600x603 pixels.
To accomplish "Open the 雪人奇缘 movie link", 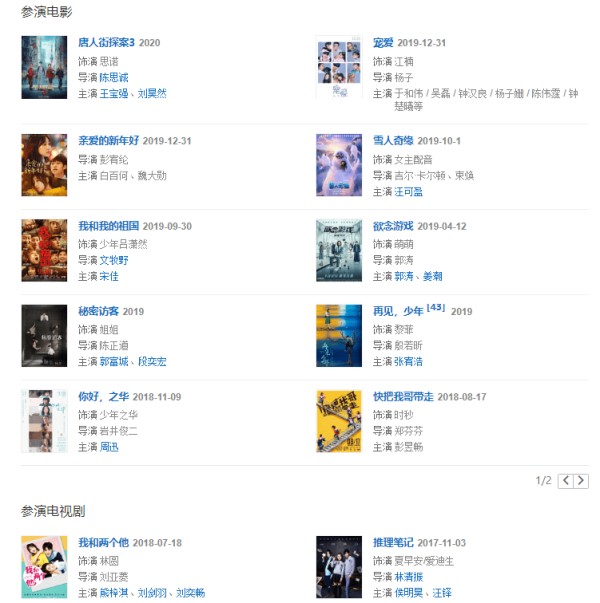I will 393,141.
